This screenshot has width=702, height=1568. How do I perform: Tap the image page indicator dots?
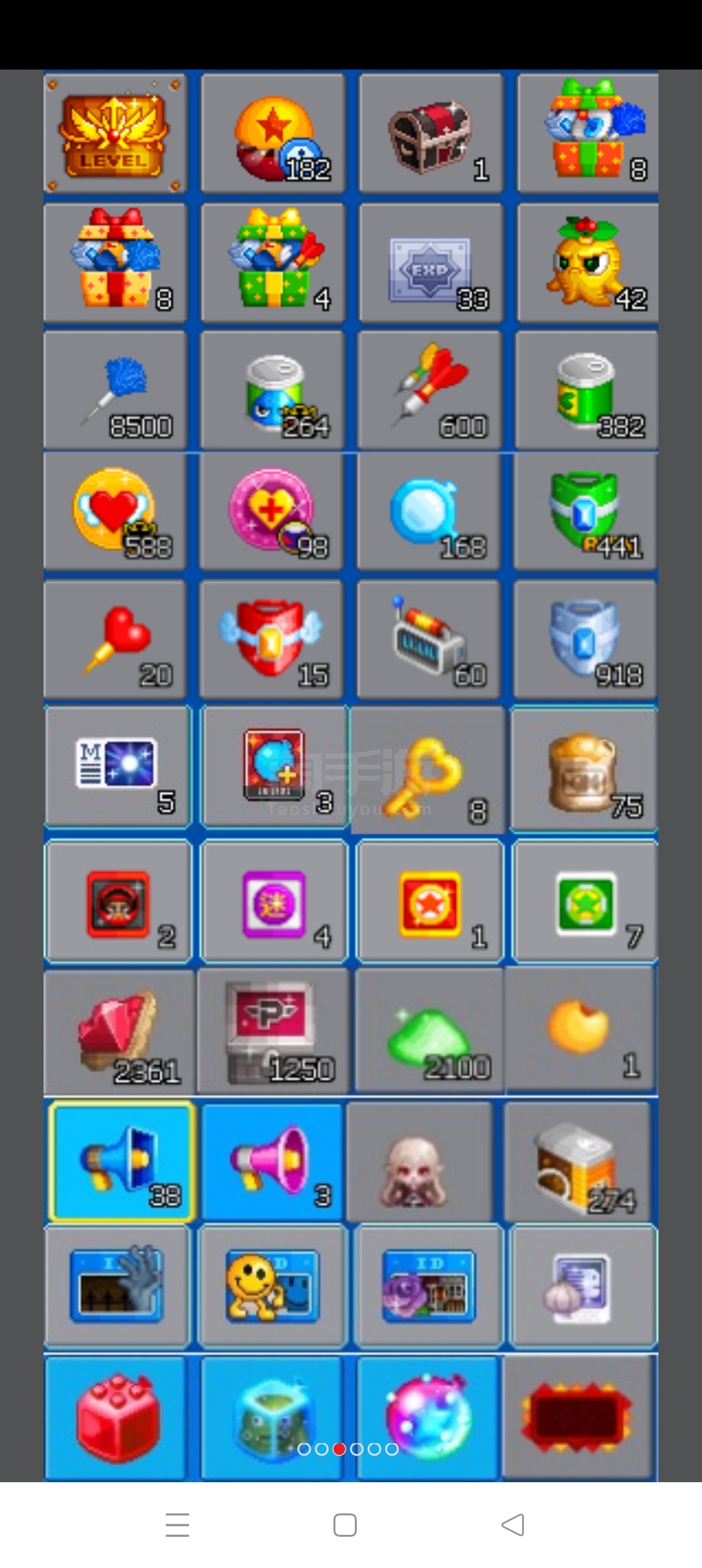(348, 1449)
